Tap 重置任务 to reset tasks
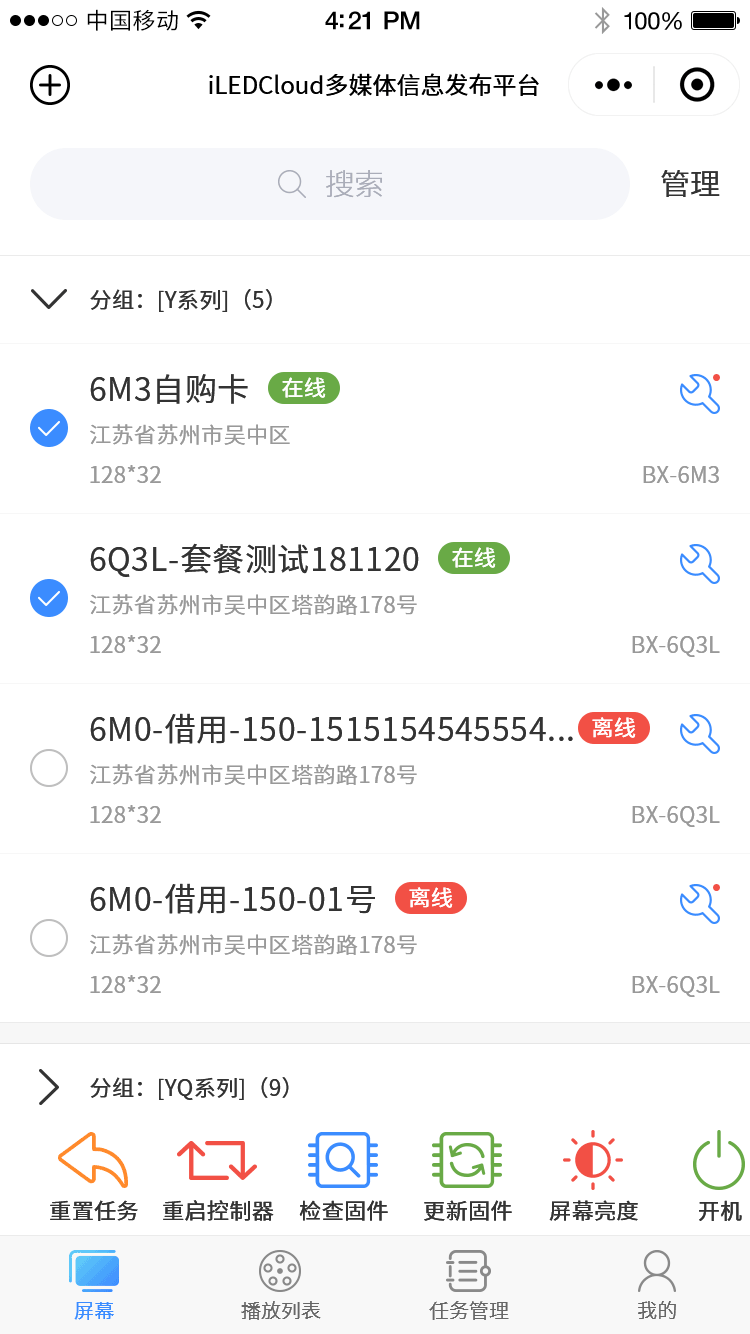The width and height of the screenshot is (750, 1334). 94,1177
